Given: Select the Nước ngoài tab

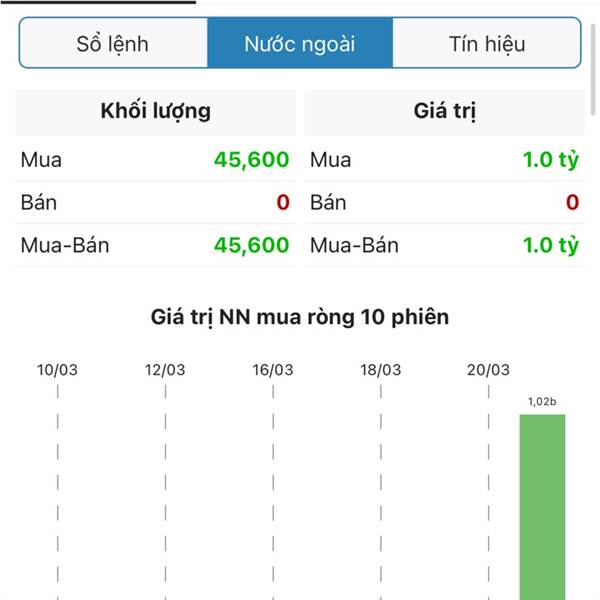Looking at the screenshot, I should 300,44.
